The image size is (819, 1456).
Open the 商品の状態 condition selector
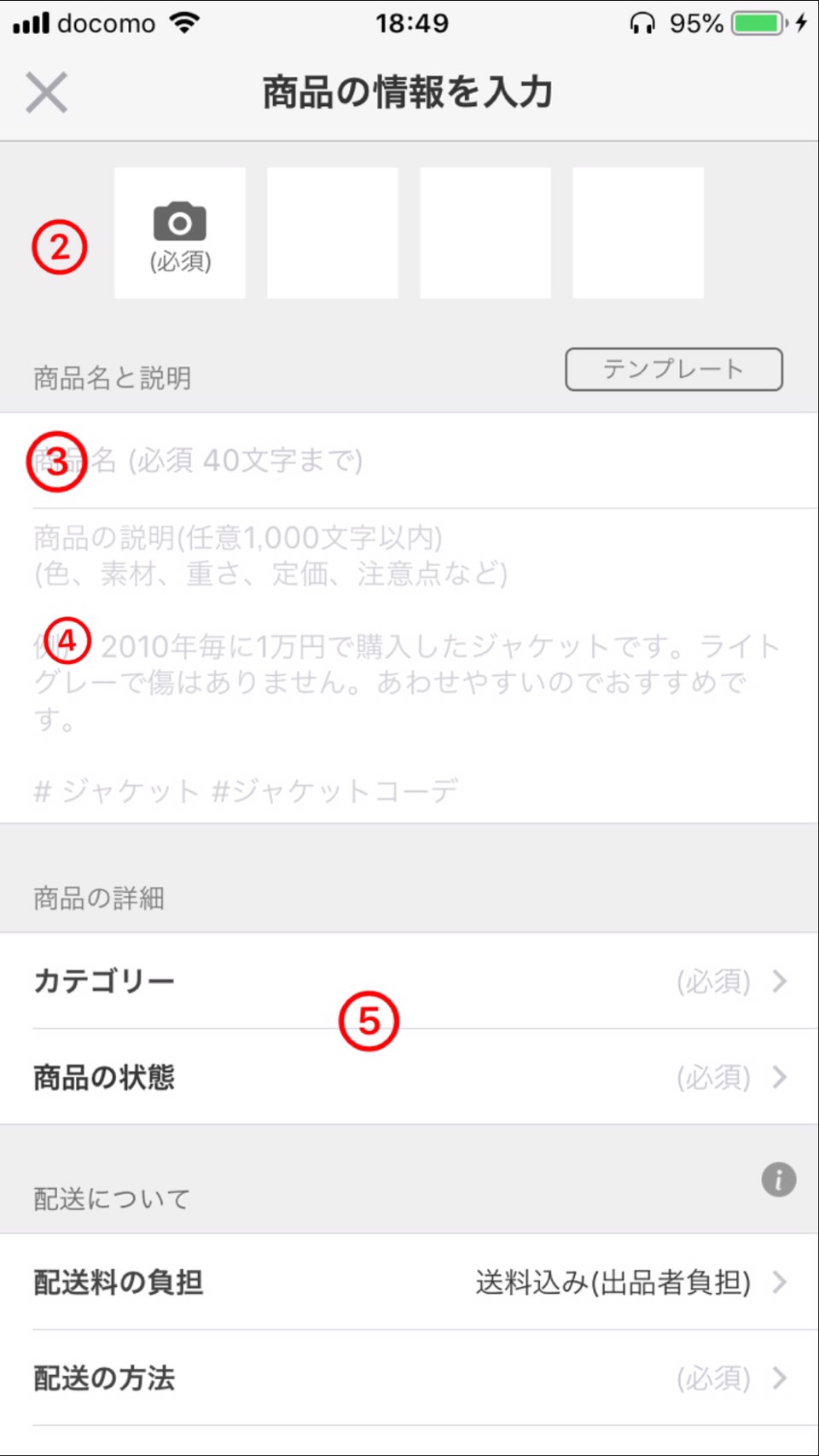409,1077
